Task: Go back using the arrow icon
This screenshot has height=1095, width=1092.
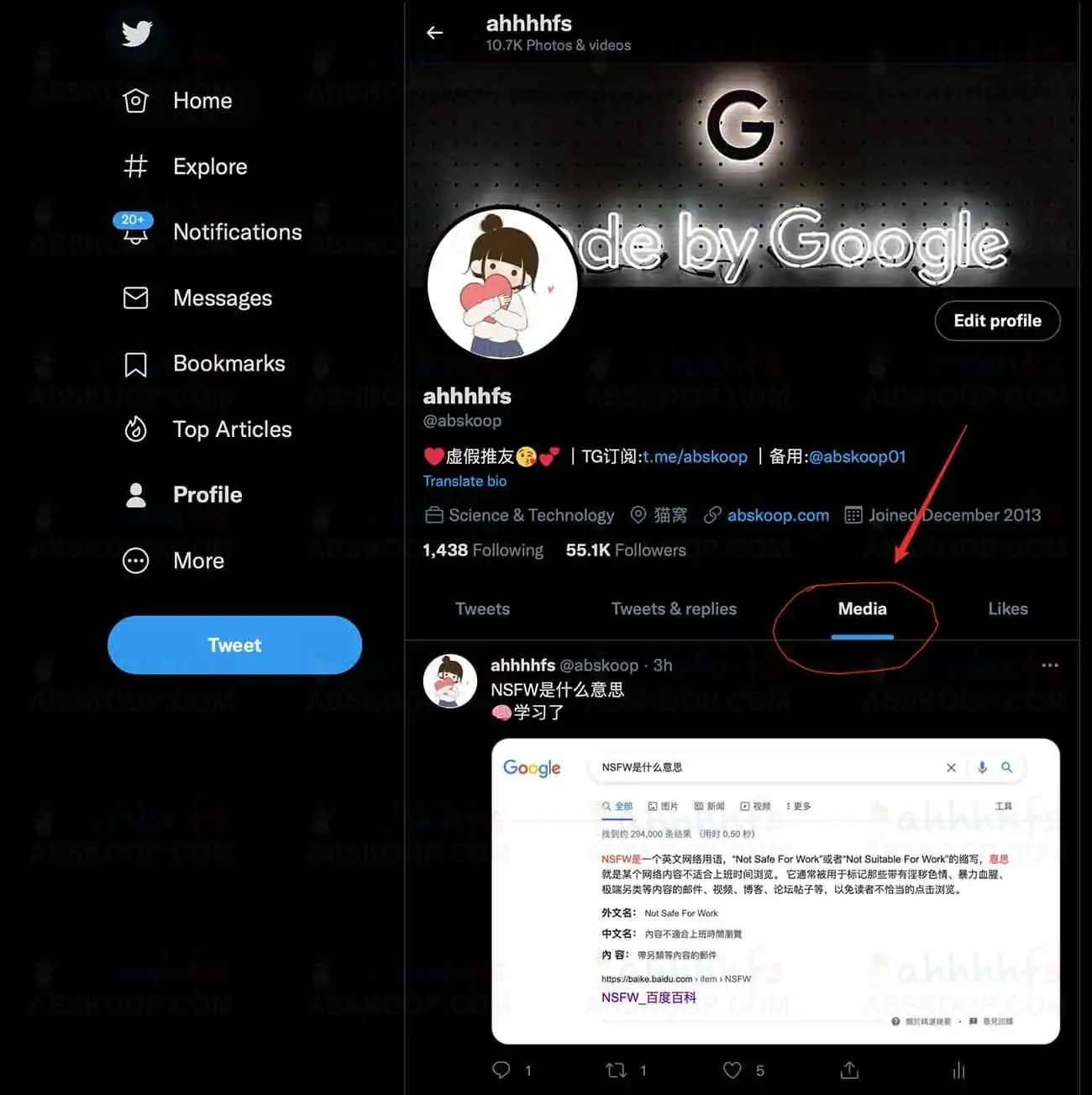Action: click(x=434, y=33)
